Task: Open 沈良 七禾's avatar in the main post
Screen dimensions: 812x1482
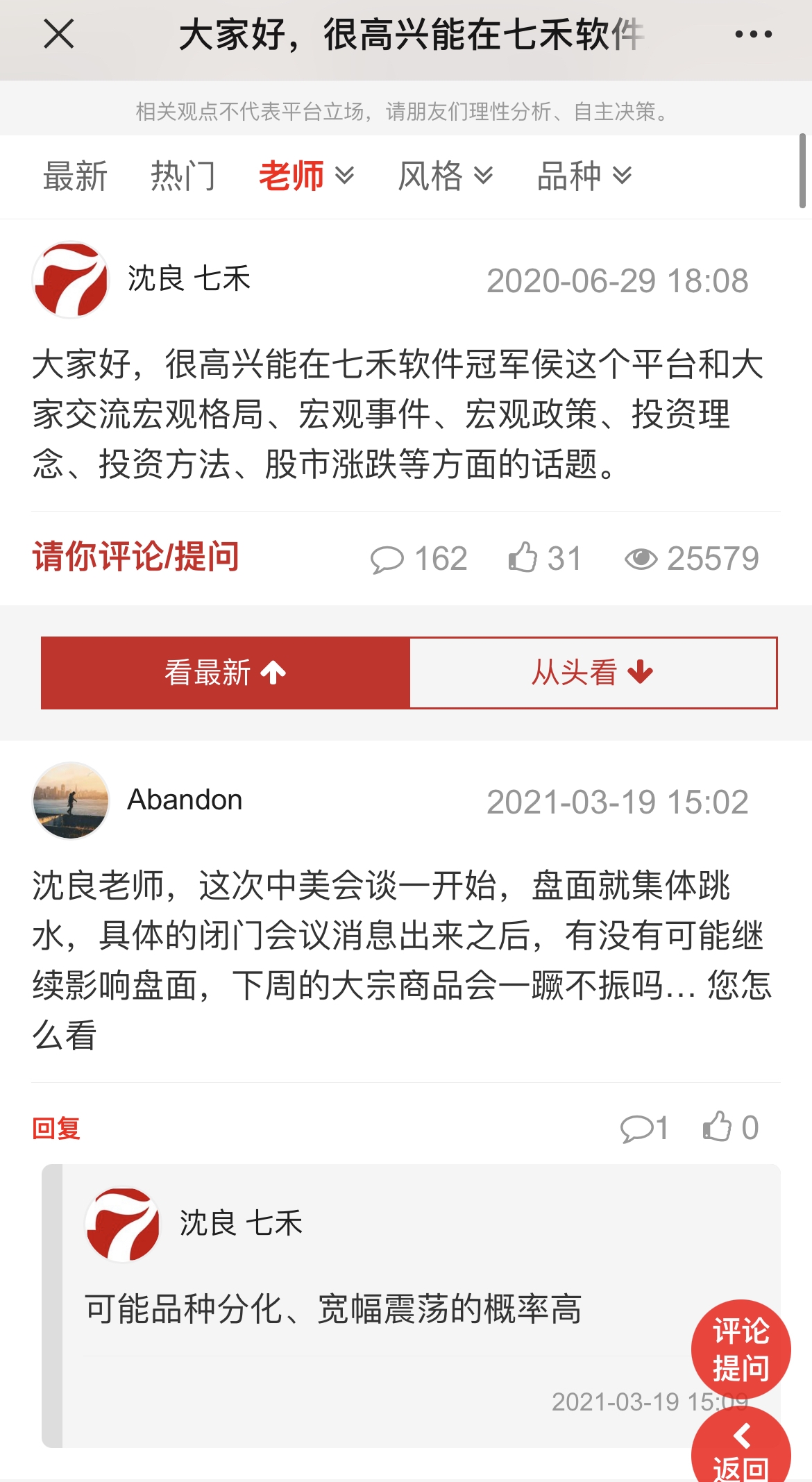Action: coord(70,280)
